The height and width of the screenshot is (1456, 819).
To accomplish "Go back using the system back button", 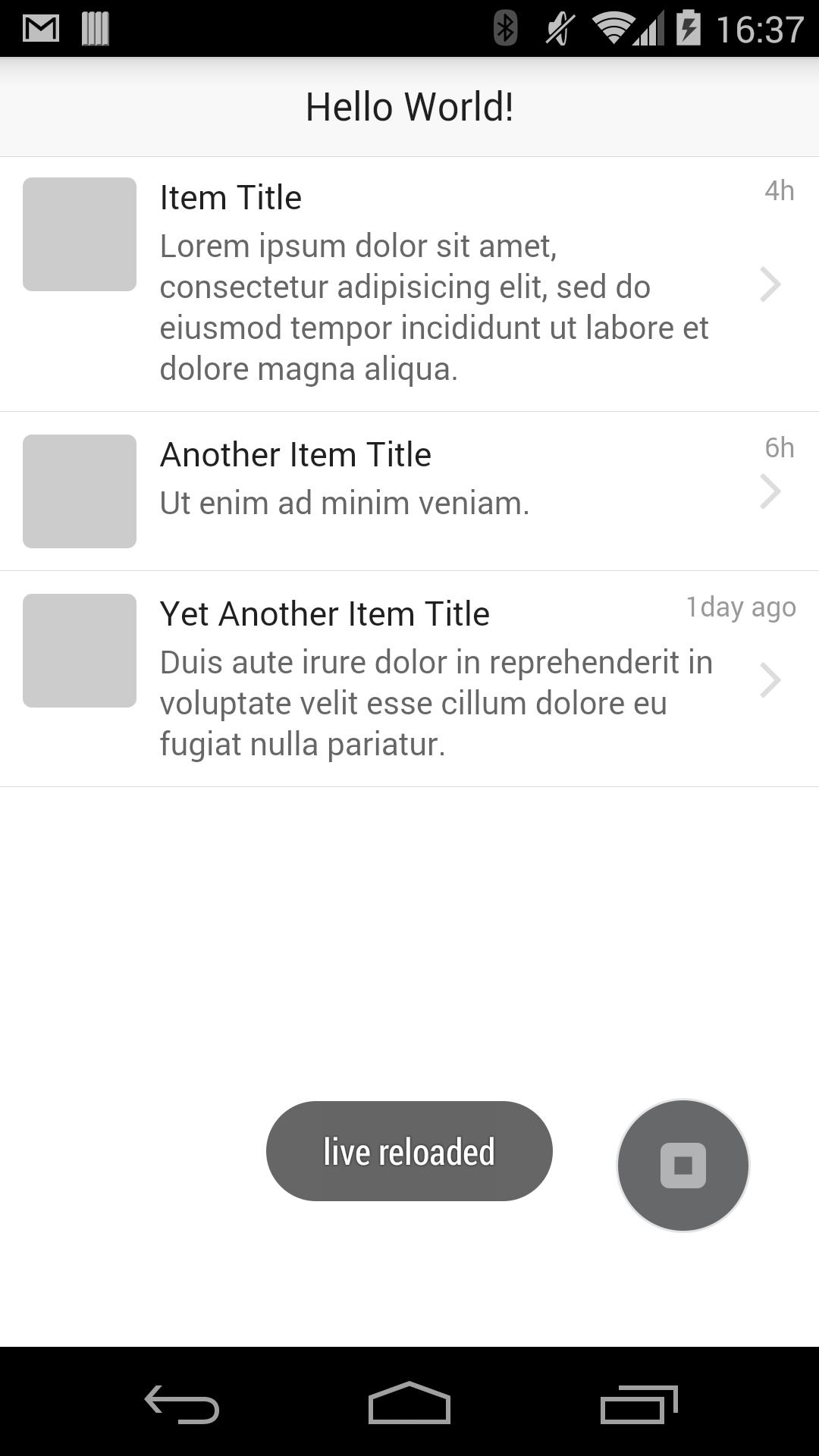I will point(182,1404).
